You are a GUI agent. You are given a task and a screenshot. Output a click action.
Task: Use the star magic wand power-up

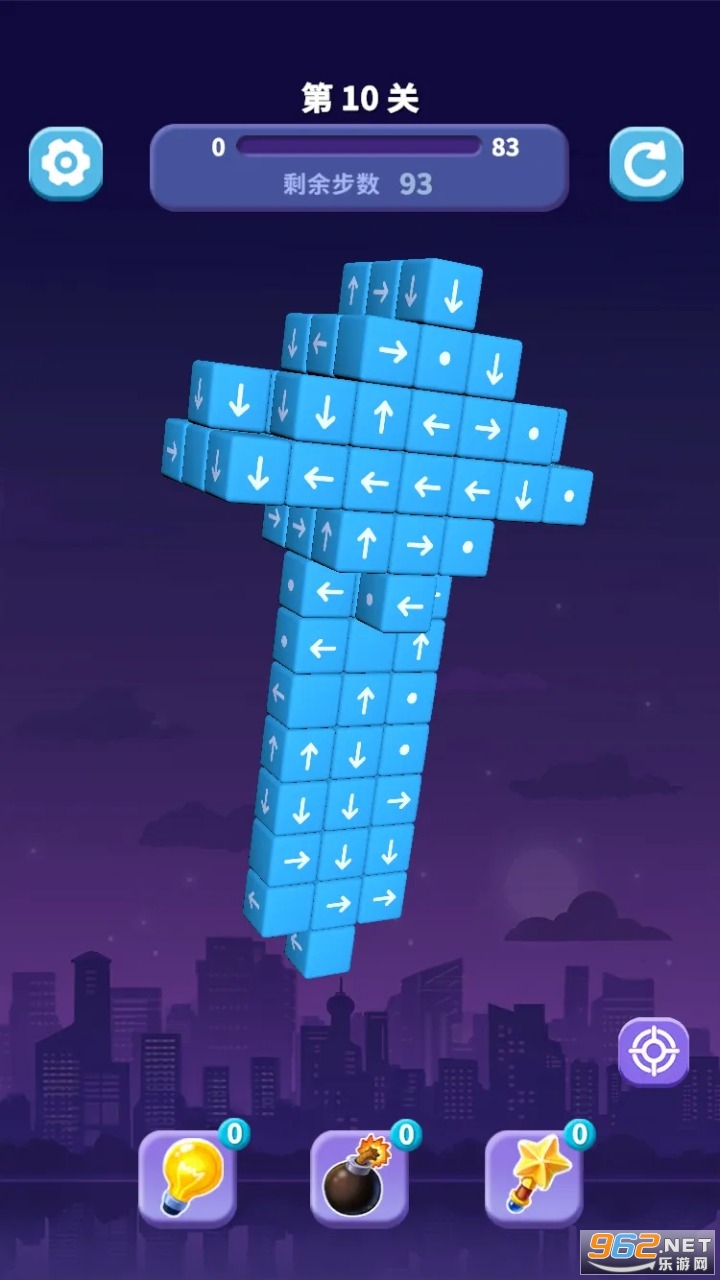[534, 1178]
